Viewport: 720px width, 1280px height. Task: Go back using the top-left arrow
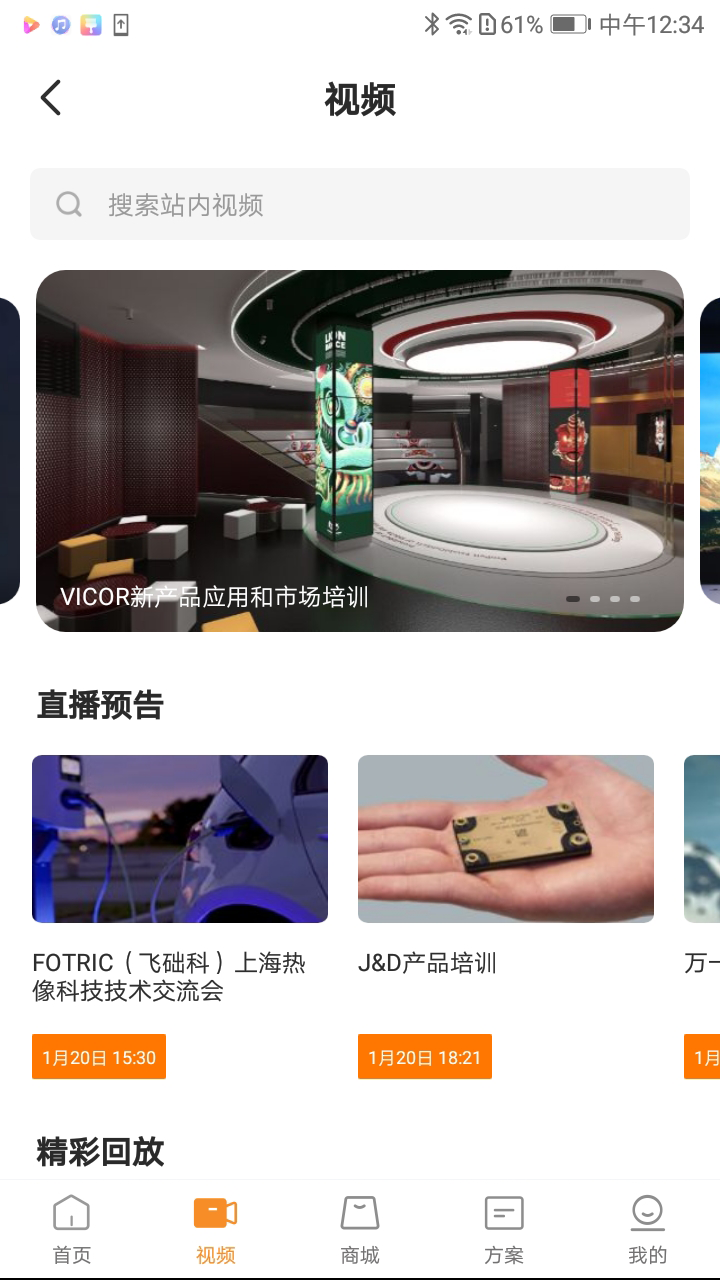pos(51,98)
